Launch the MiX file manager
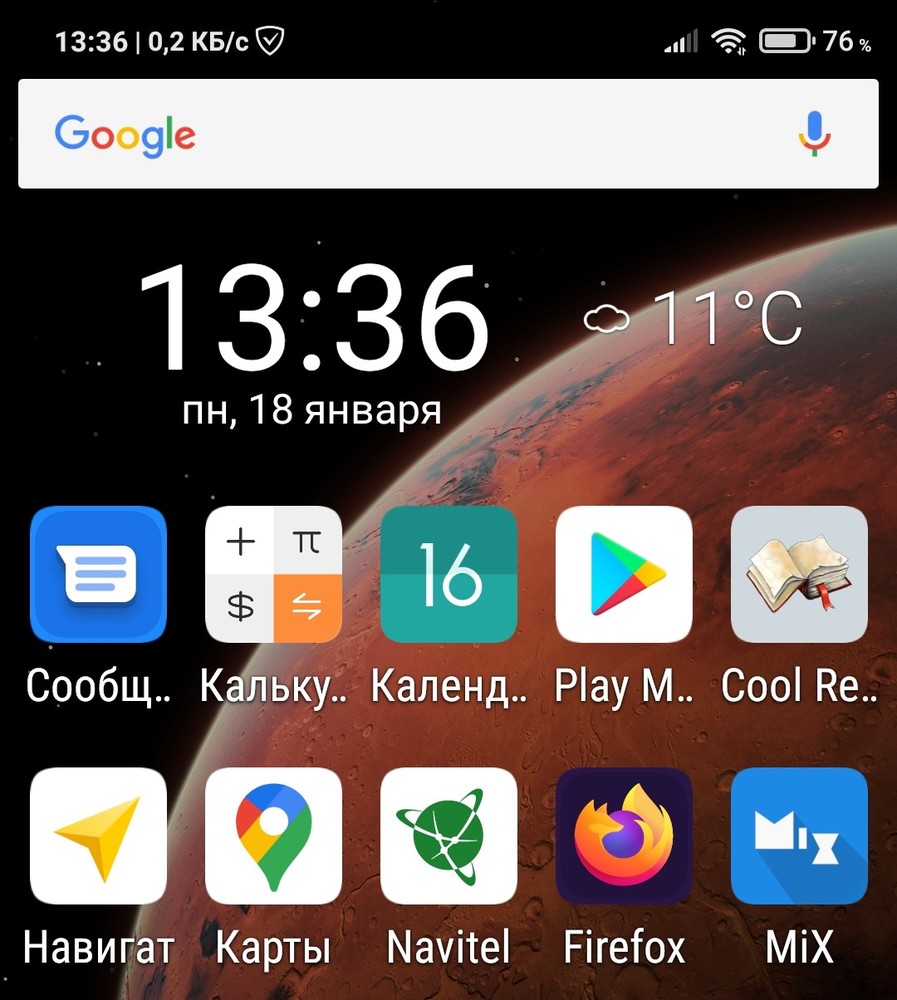The width and height of the screenshot is (897, 1000). coord(799,836)
